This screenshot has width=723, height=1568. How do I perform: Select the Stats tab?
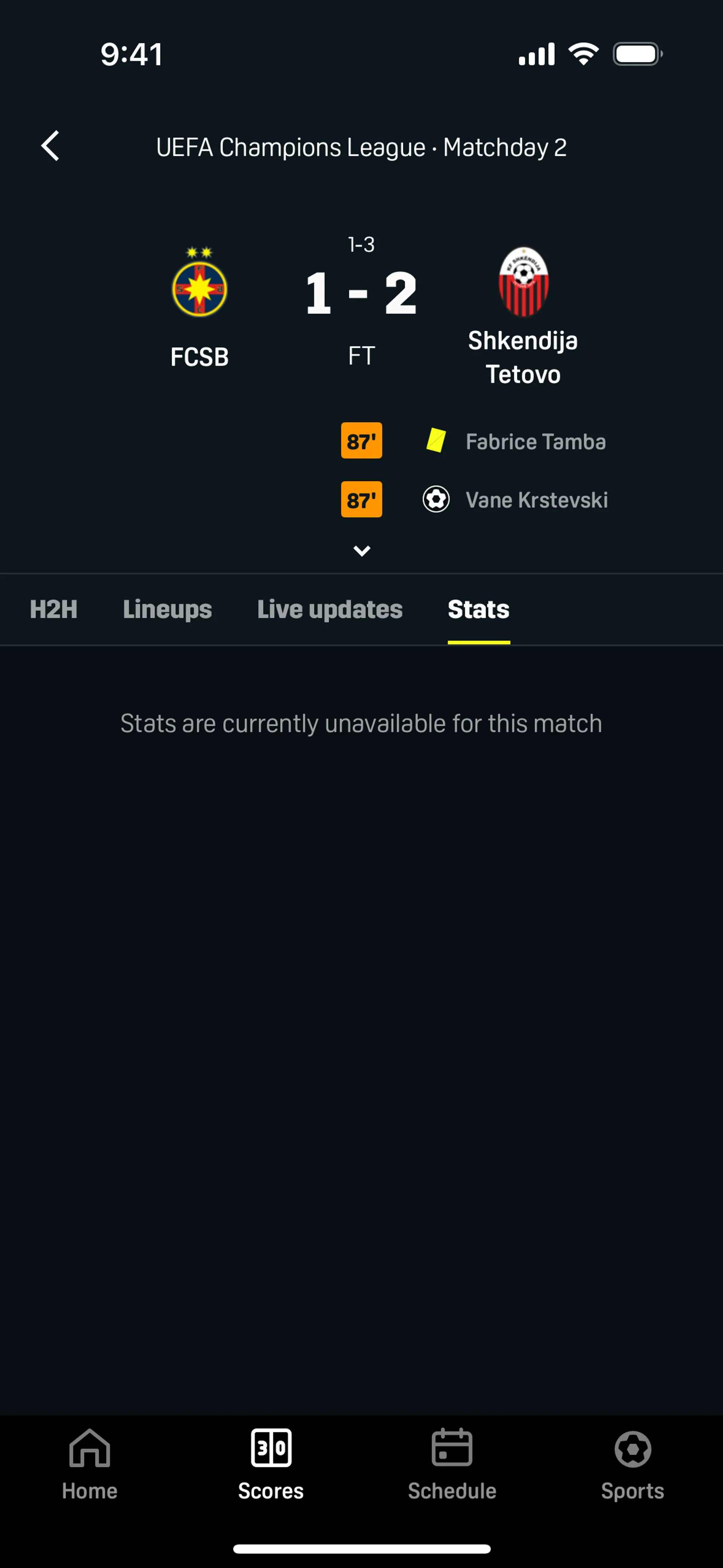coord(478,609)
